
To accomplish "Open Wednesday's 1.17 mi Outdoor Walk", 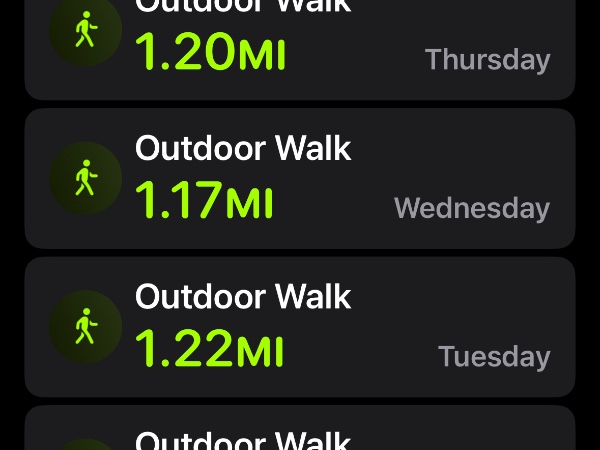I will (x=300, y=179).
